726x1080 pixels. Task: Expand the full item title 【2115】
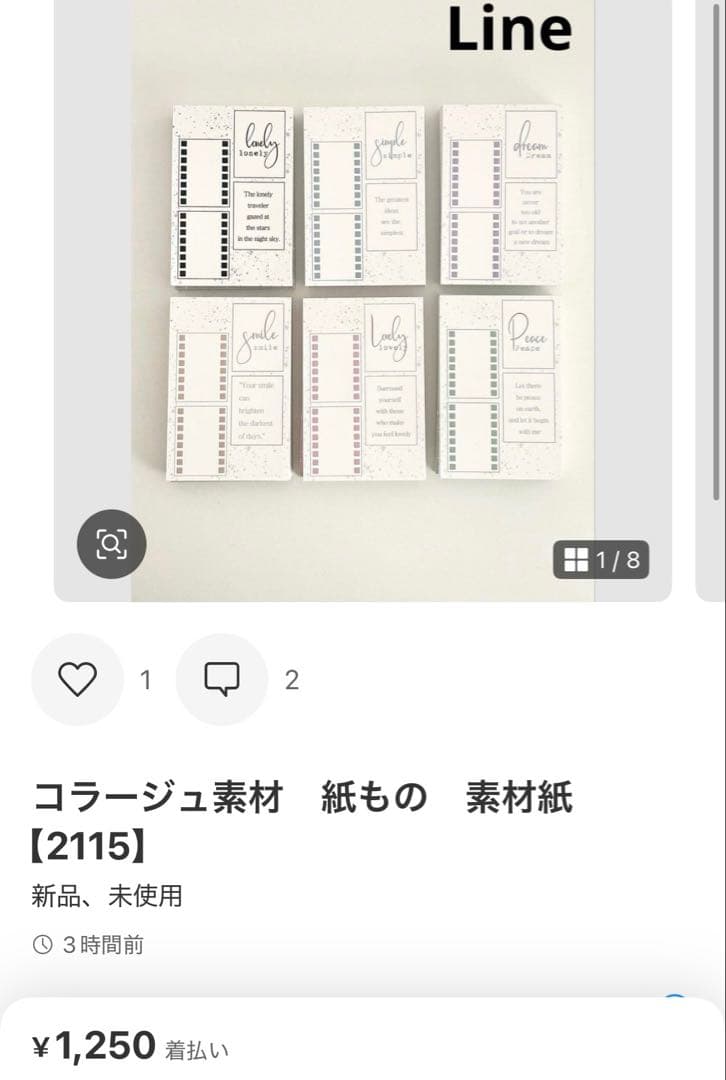90,846
